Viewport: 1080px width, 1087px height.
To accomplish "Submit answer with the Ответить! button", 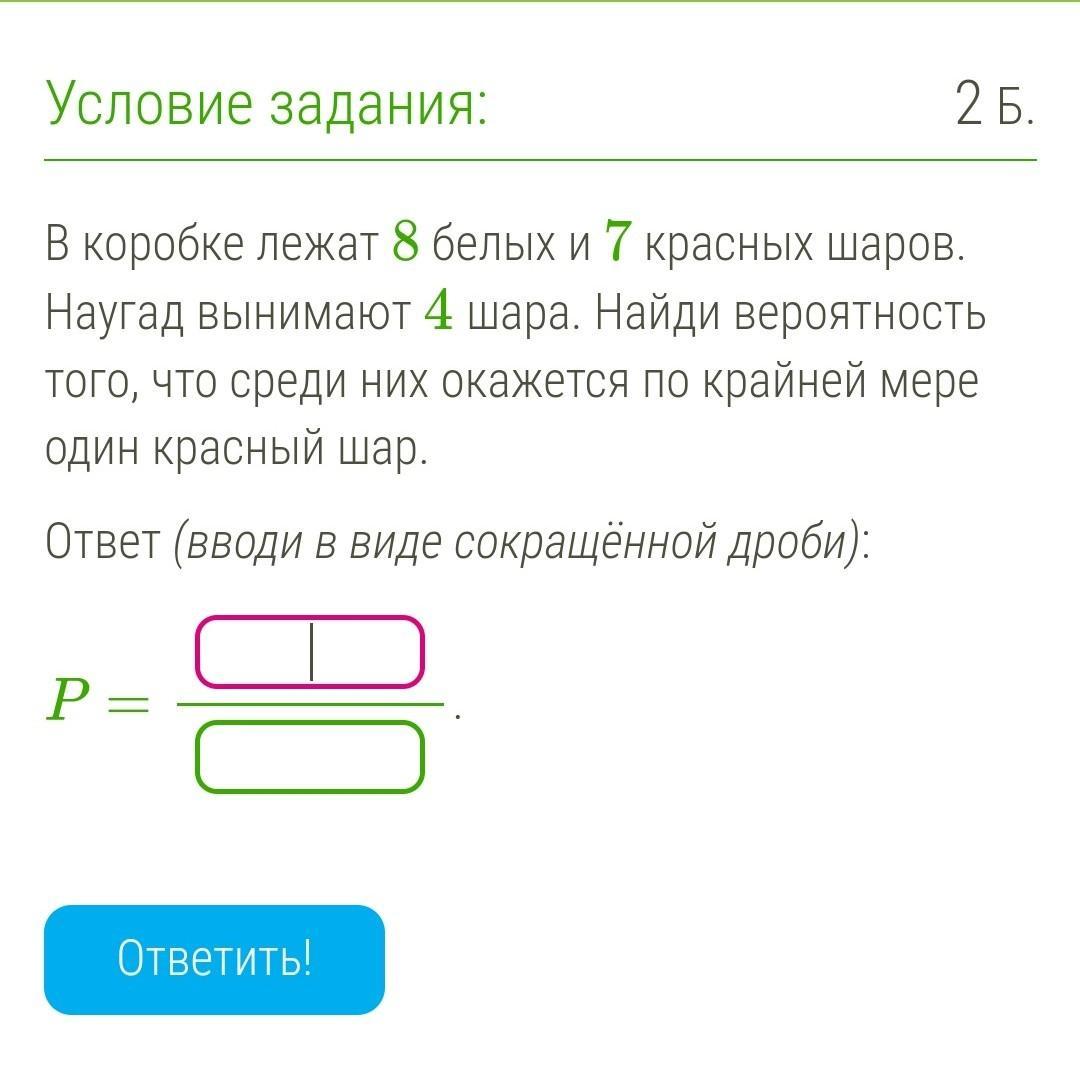I will point(214,959).
